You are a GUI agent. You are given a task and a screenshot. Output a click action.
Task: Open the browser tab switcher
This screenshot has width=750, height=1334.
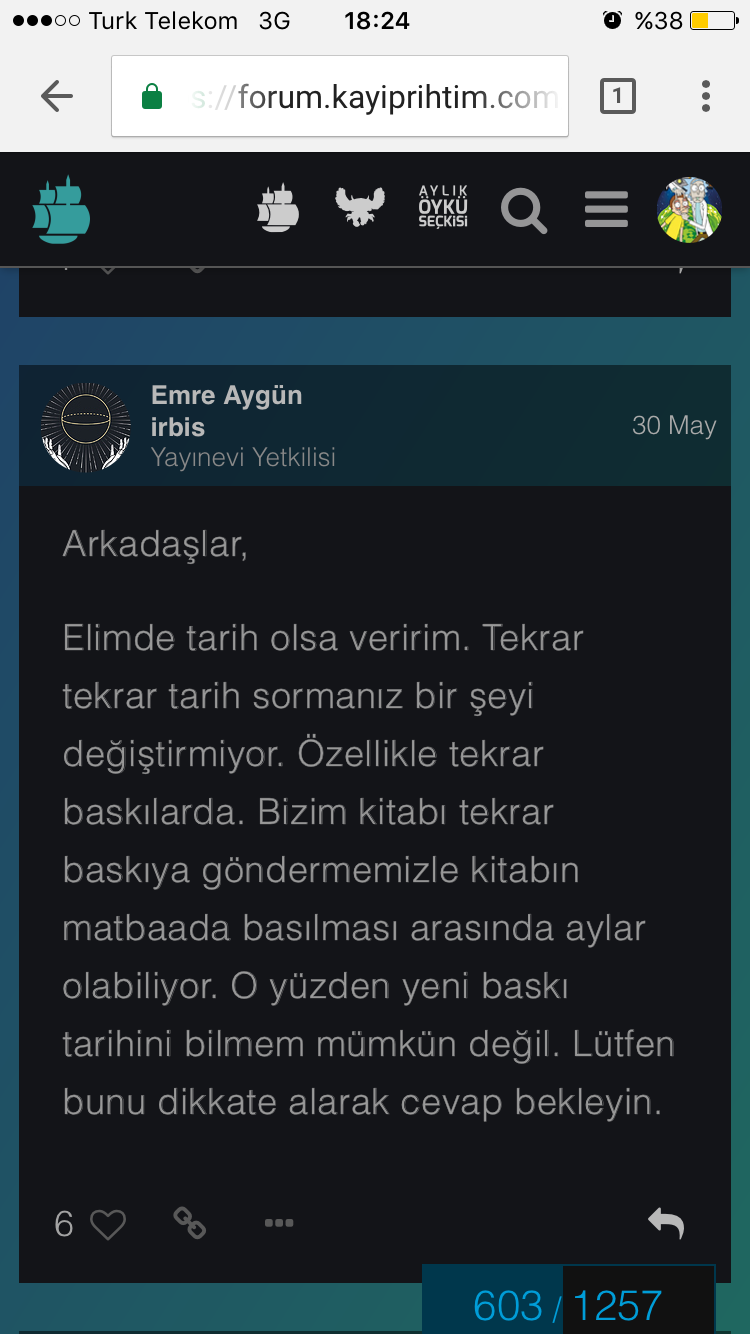click(617, 96)
